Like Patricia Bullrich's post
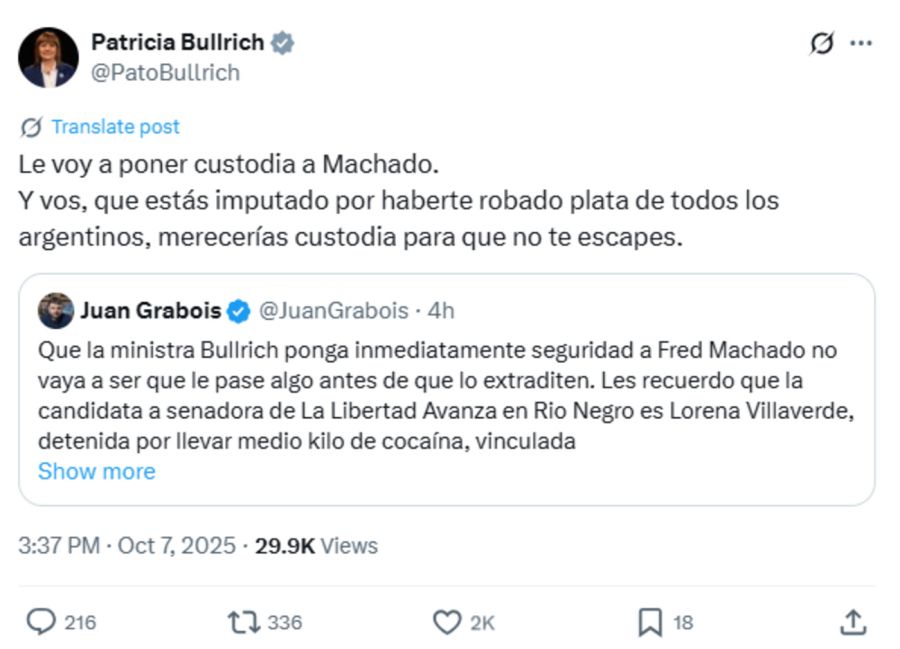Viewport: 900px width, 649px height. [447, 622]
